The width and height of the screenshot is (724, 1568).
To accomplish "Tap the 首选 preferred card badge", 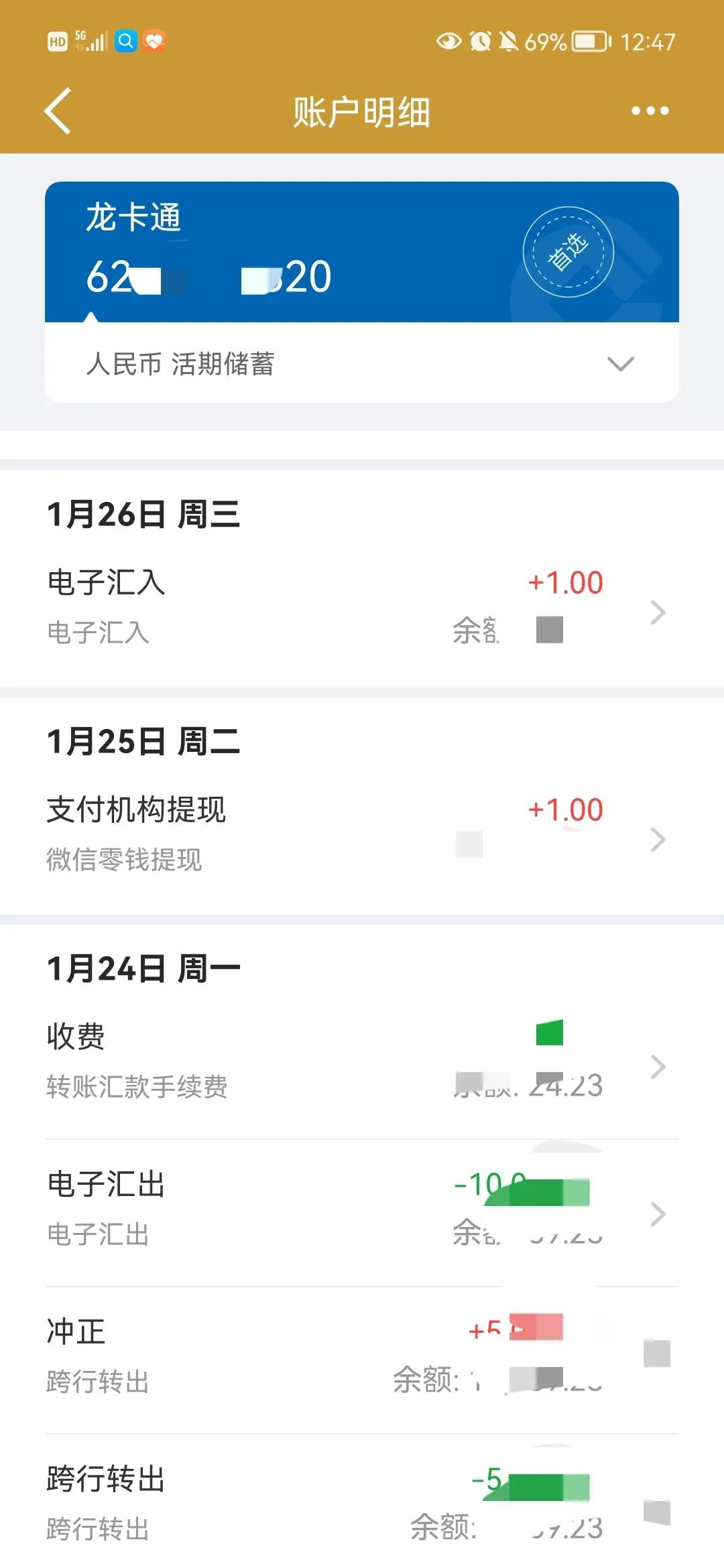I will [568, 251].
